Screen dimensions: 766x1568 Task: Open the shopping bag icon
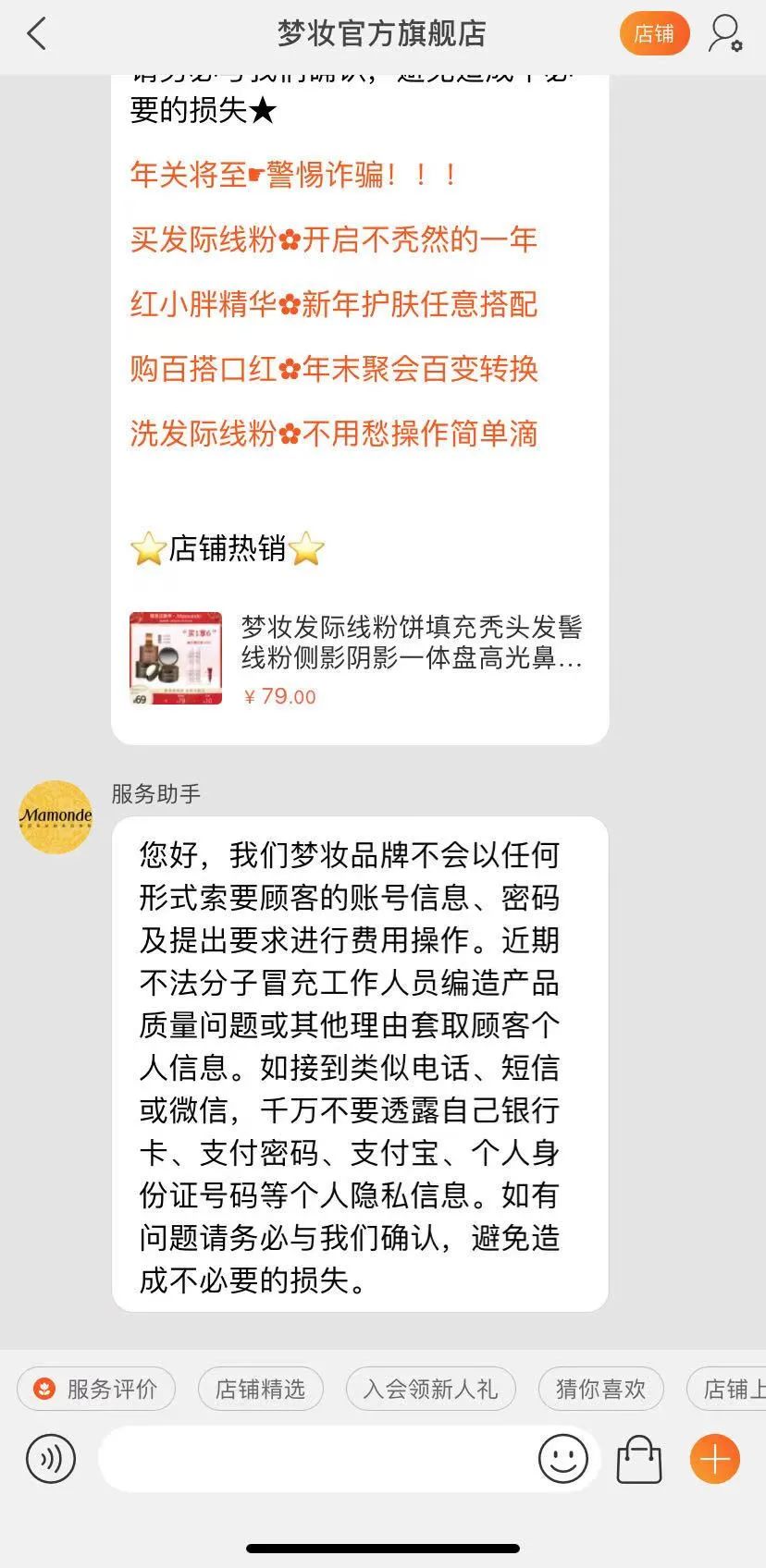(x=638, y=1459)
